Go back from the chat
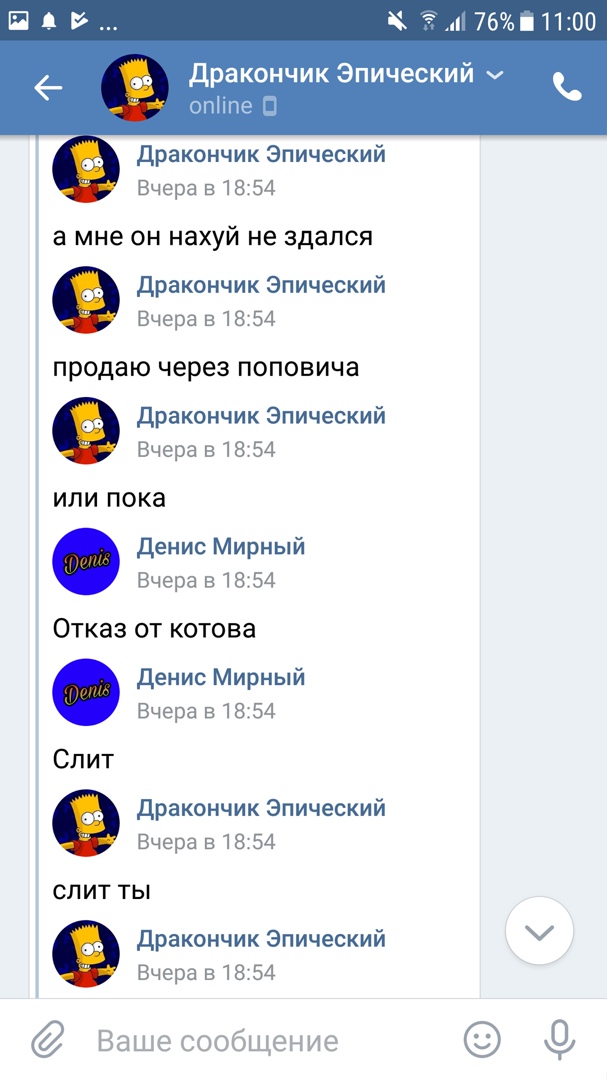607x1080 pixels. click(48, 88)
